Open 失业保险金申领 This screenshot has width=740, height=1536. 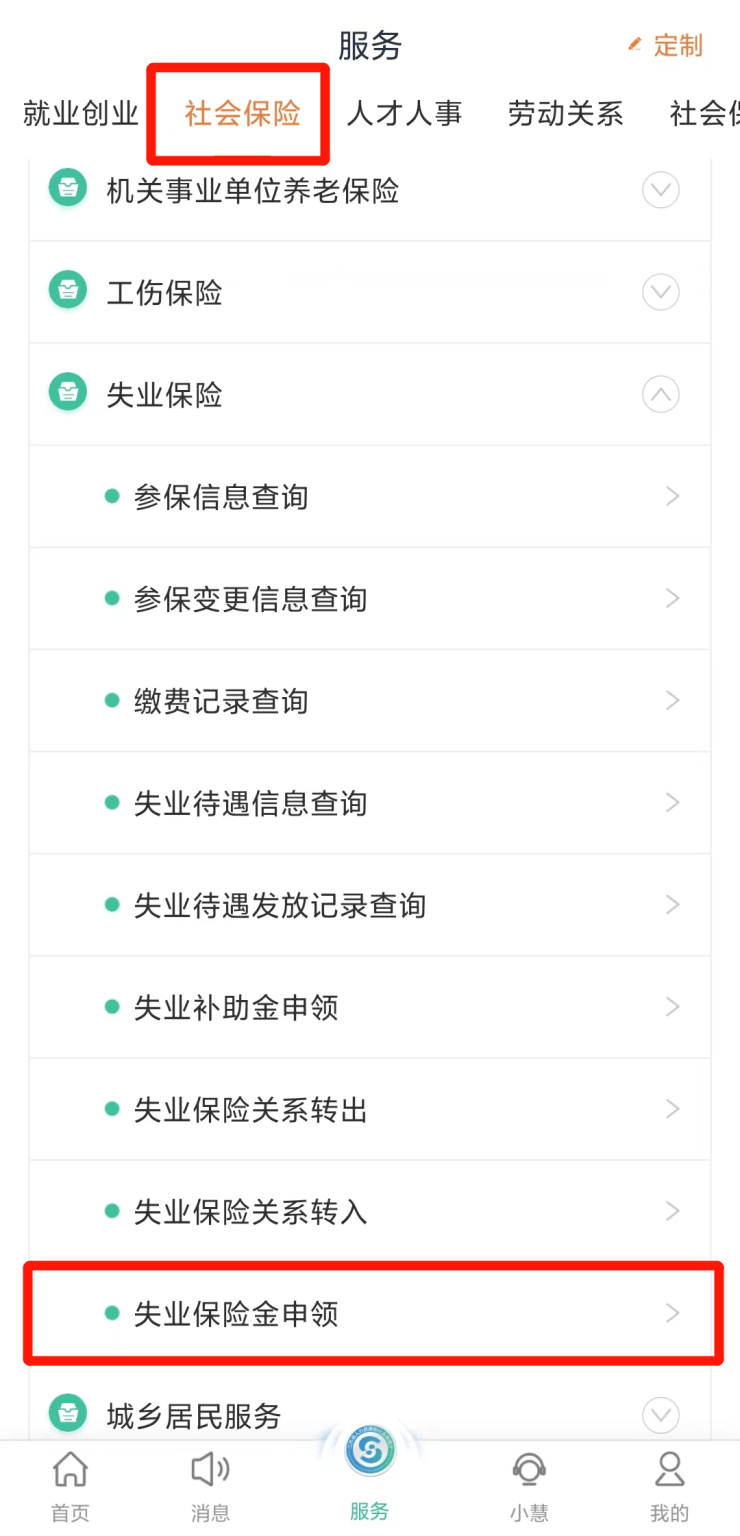(369, 1314)
